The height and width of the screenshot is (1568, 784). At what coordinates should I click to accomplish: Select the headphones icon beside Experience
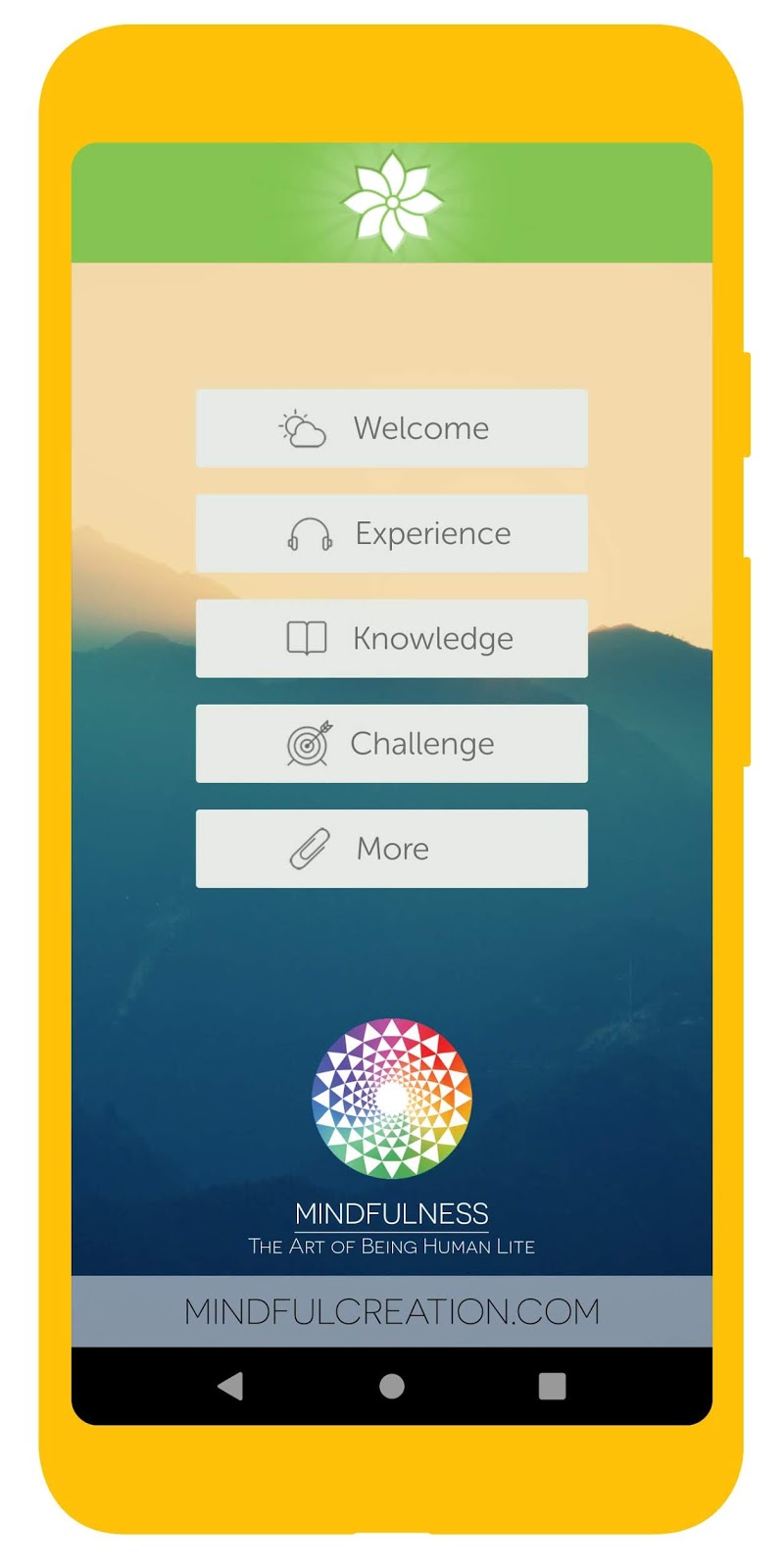point(307,533)
